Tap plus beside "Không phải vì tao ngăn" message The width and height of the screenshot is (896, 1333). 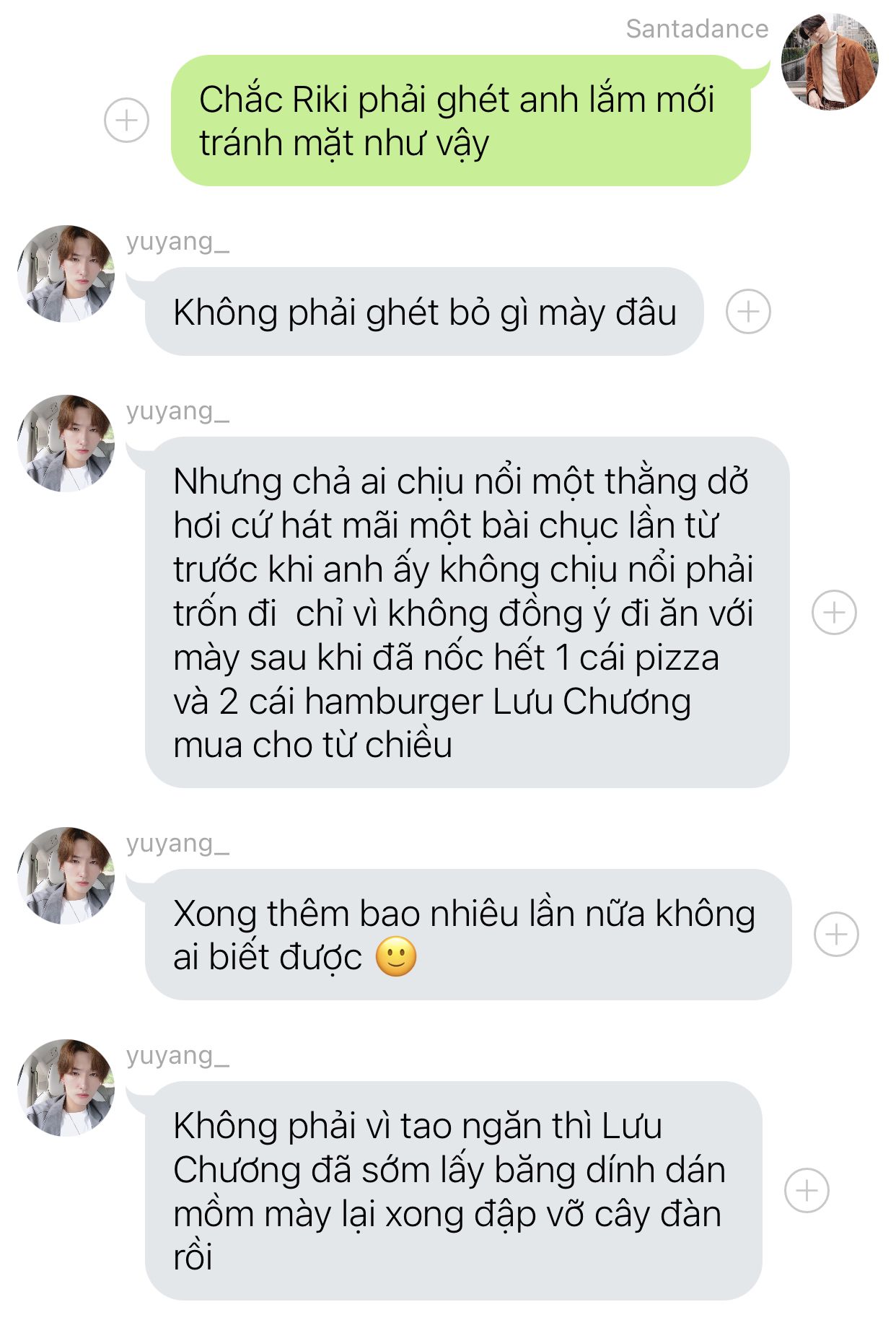807,1190
